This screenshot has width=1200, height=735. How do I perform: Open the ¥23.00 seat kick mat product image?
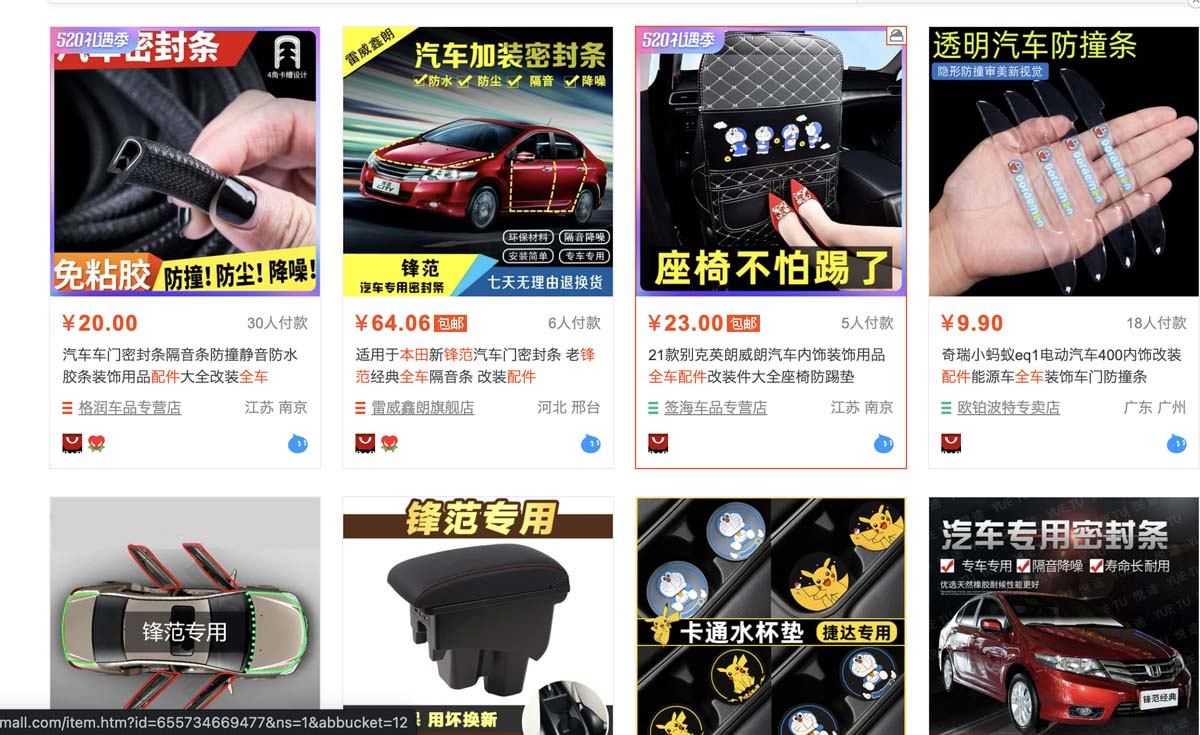coord(770,162)
